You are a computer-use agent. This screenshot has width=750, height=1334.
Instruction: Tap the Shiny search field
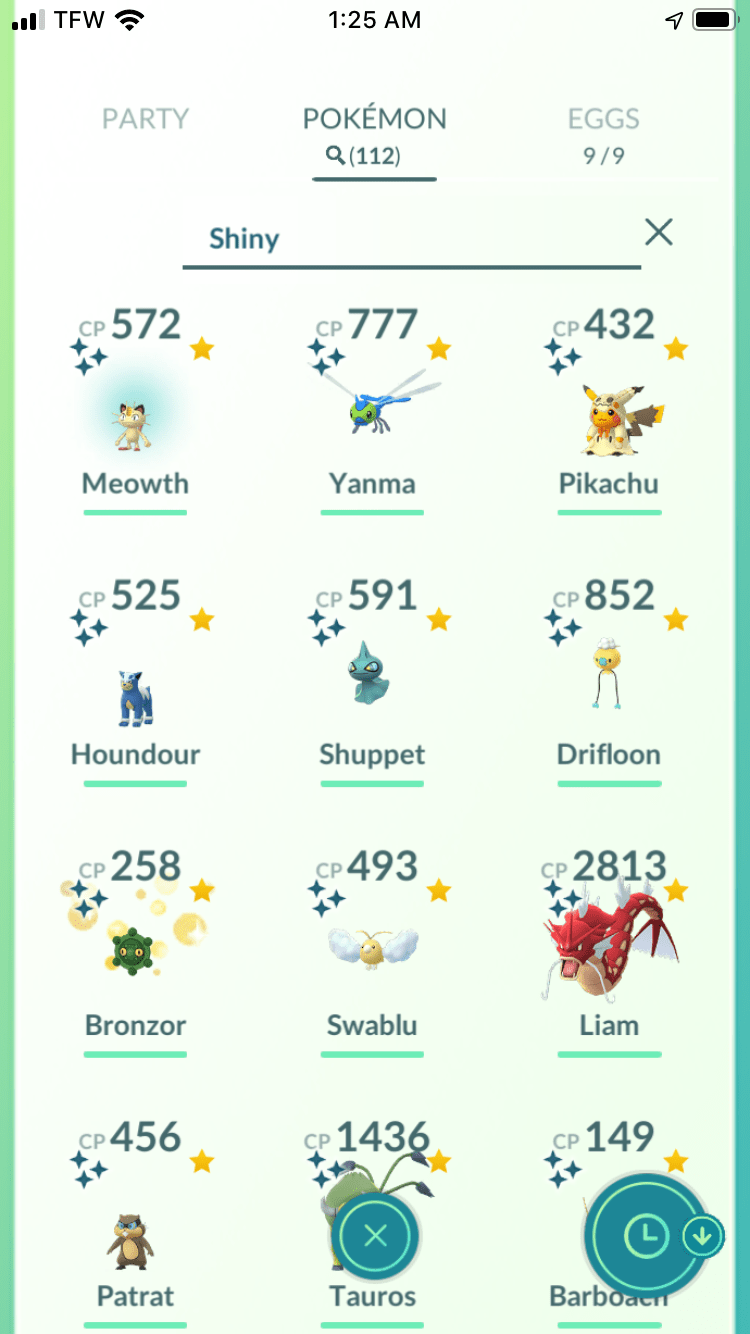[400, 238]
